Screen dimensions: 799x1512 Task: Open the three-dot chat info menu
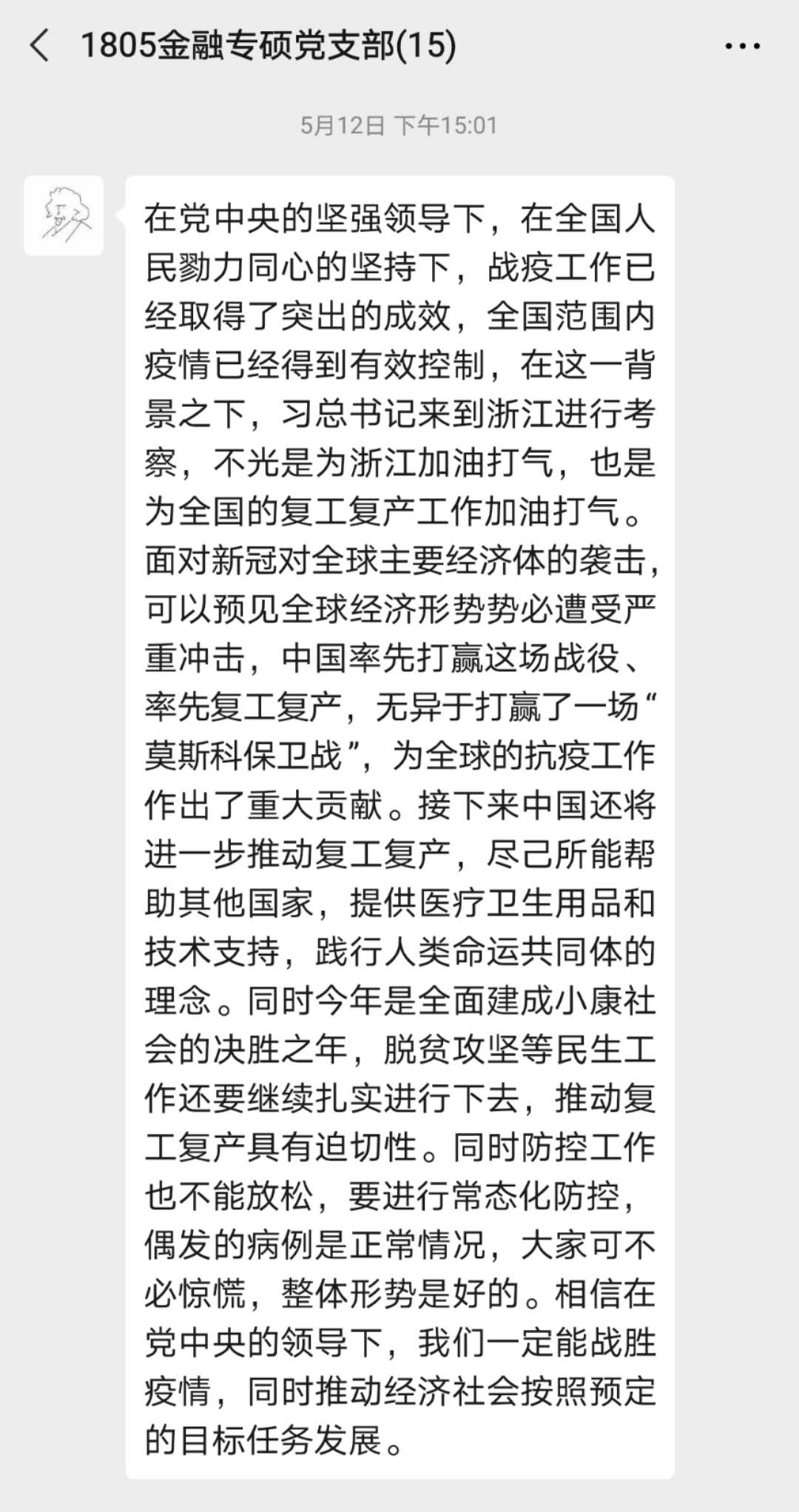click(742, 47)
